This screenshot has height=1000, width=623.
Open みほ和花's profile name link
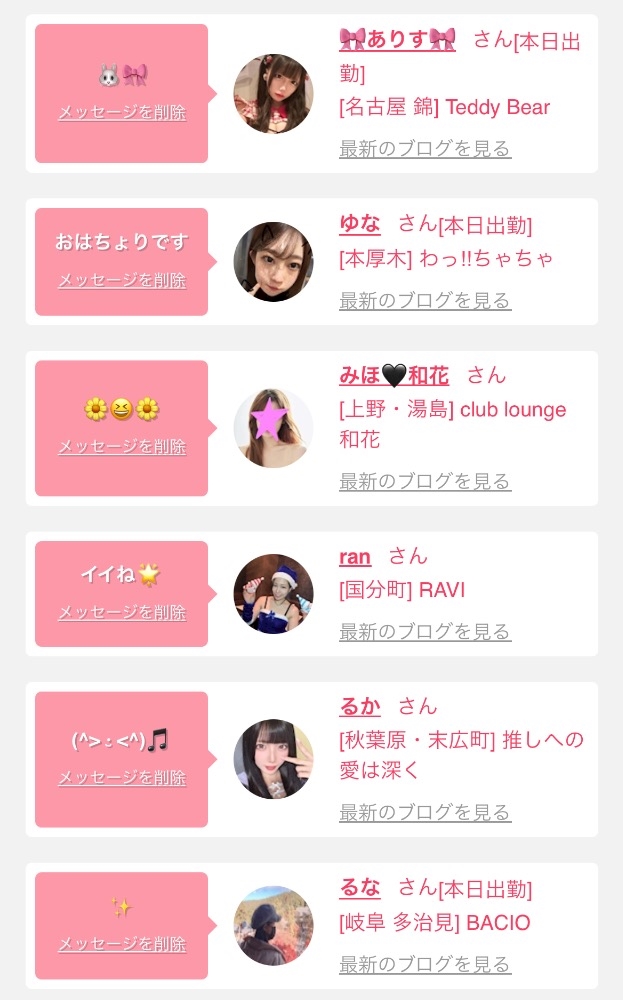pos(394,375)
